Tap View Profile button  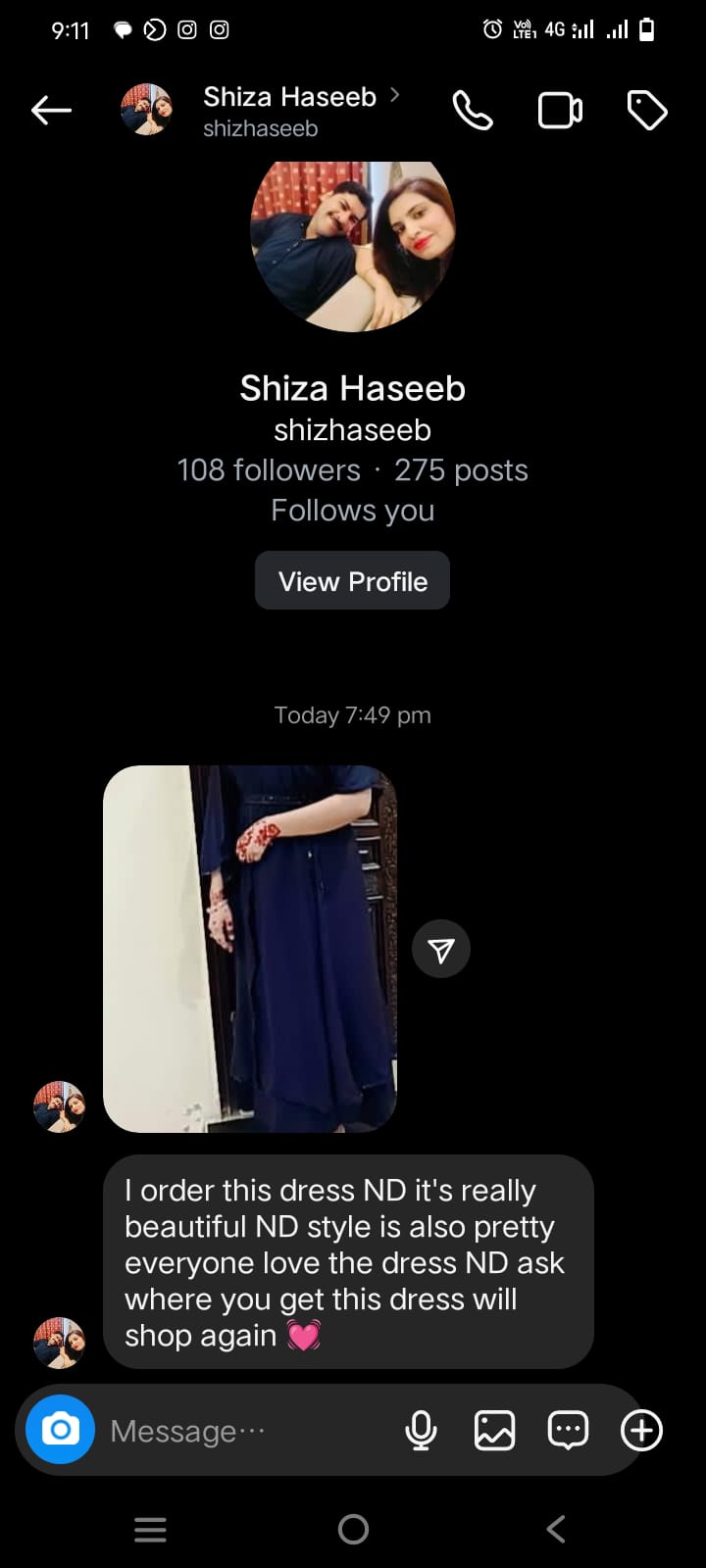[352, 580]
